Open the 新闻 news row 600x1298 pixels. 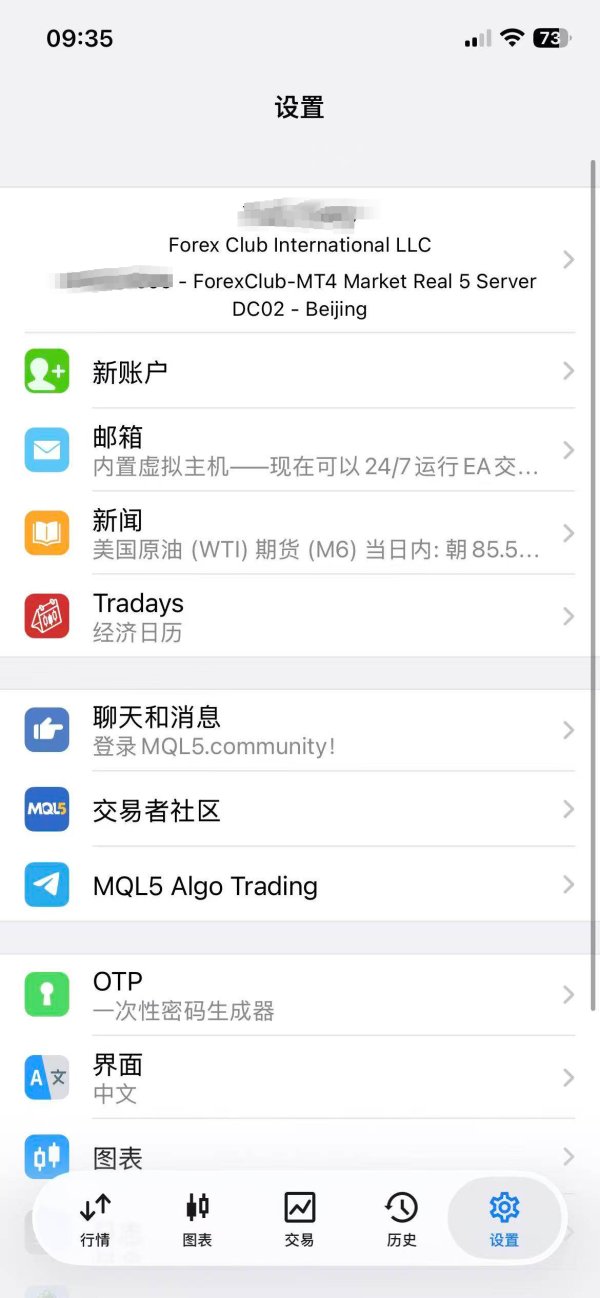click(300, 533)
